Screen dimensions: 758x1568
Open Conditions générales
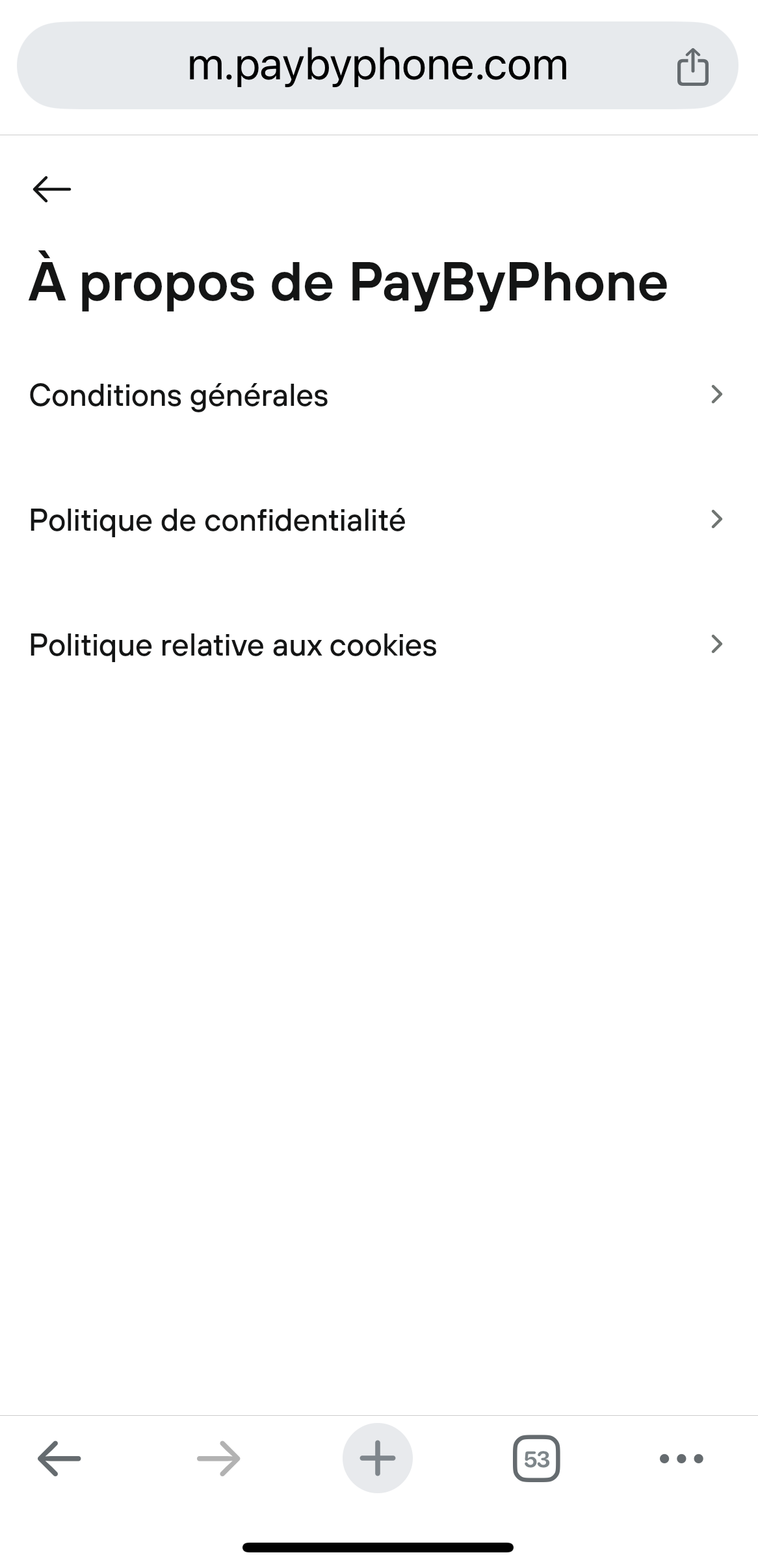(376, 395)
